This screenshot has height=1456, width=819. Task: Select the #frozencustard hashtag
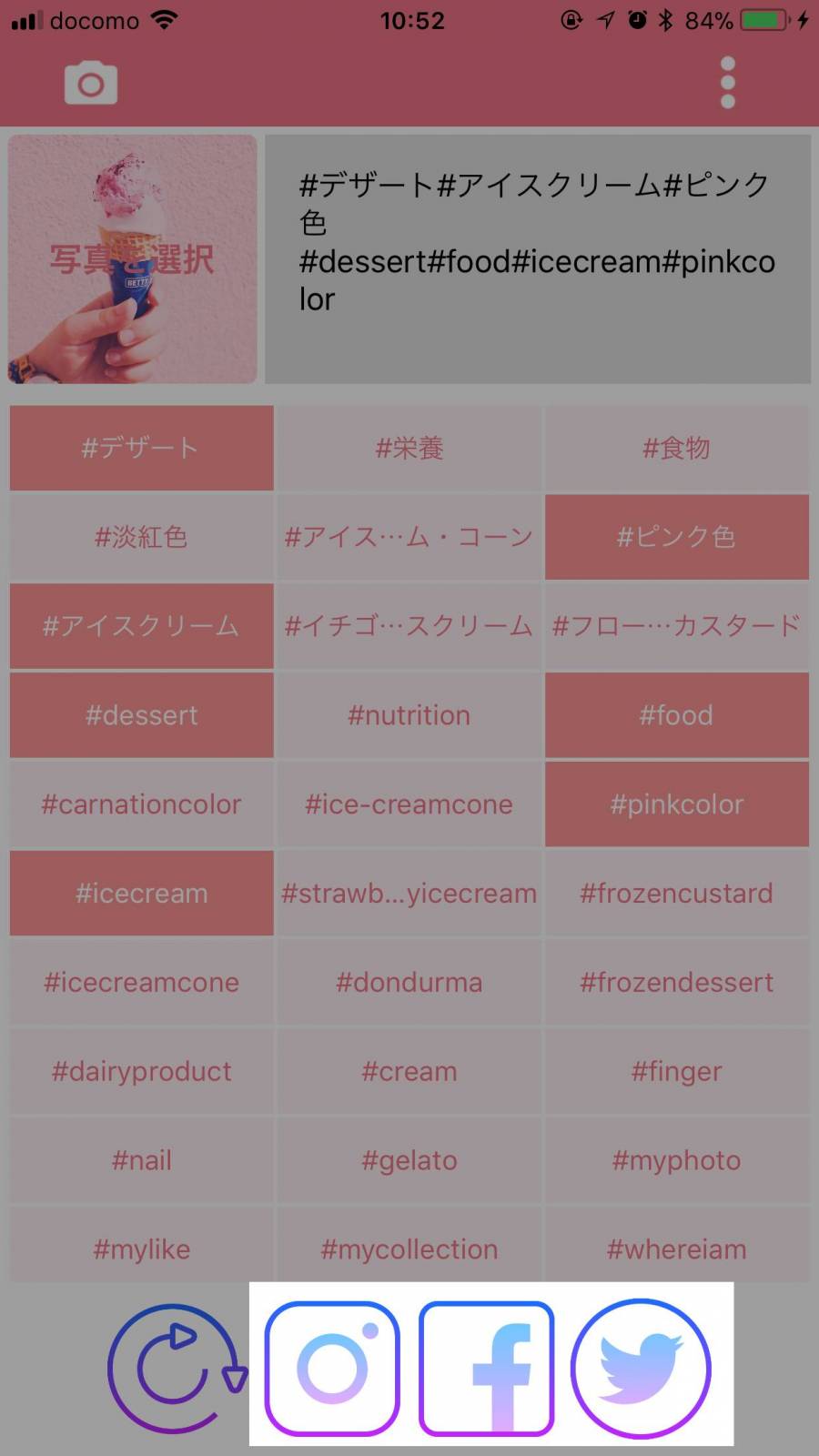[676, 894]
